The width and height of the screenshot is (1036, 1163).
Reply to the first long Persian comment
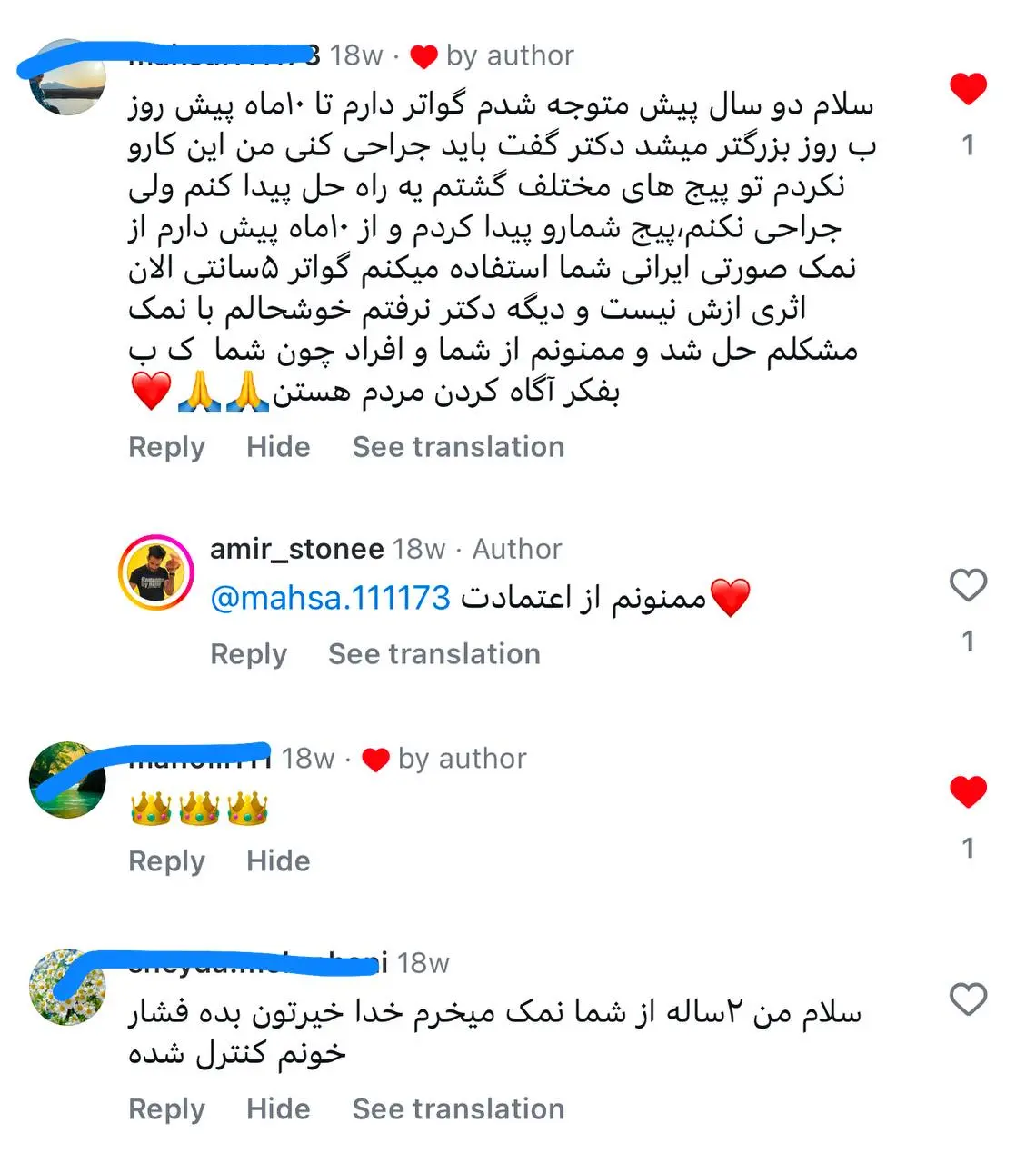pyautogui.click(x=166, y=447)
